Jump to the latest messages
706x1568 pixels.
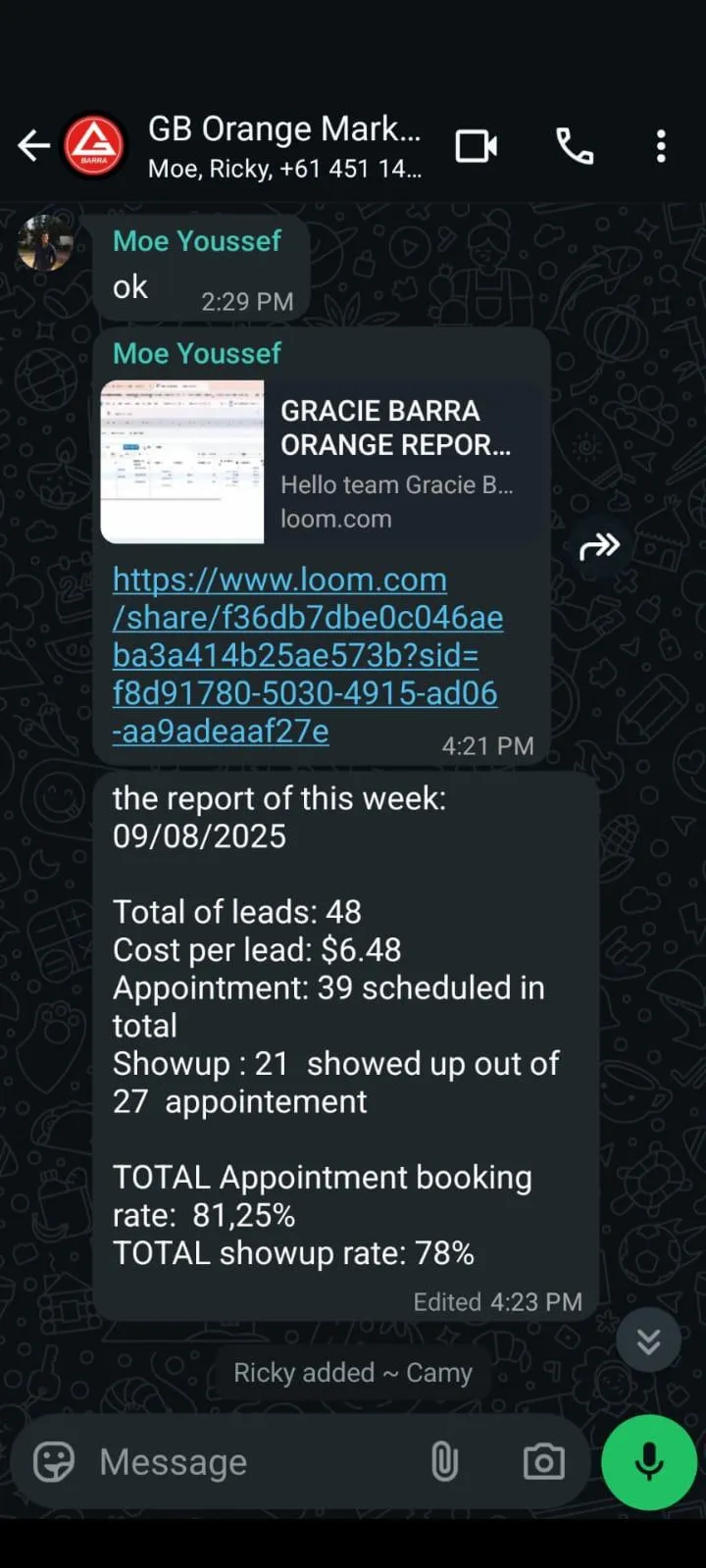[x=648, y=1340]
